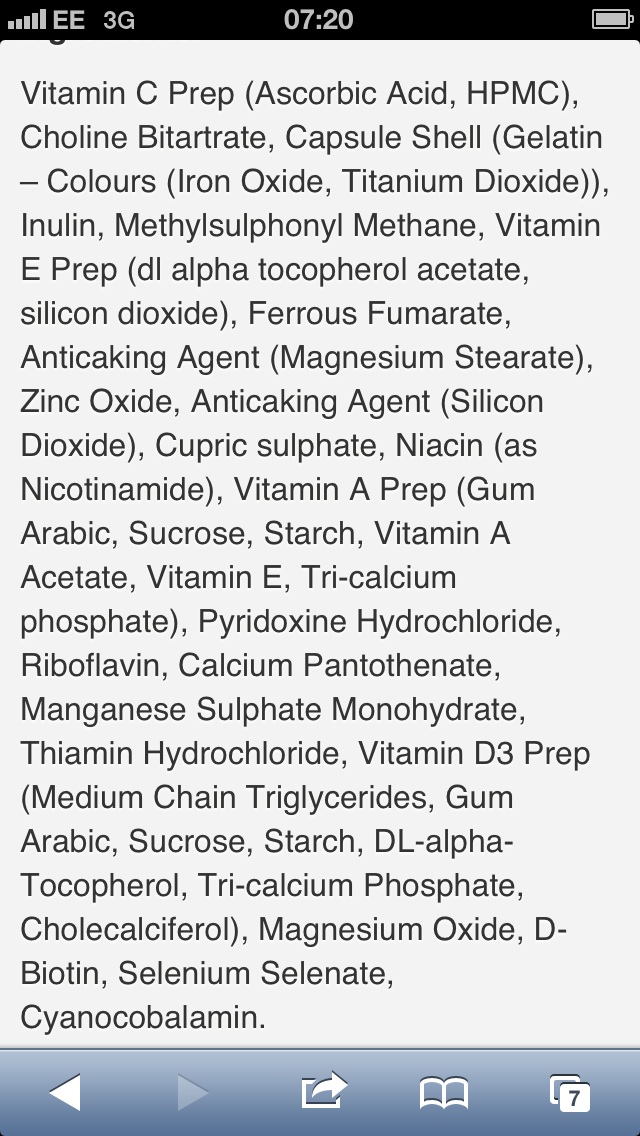Open the bookmarks list
640x1136 pixels.
click(x=444, y=1093)
